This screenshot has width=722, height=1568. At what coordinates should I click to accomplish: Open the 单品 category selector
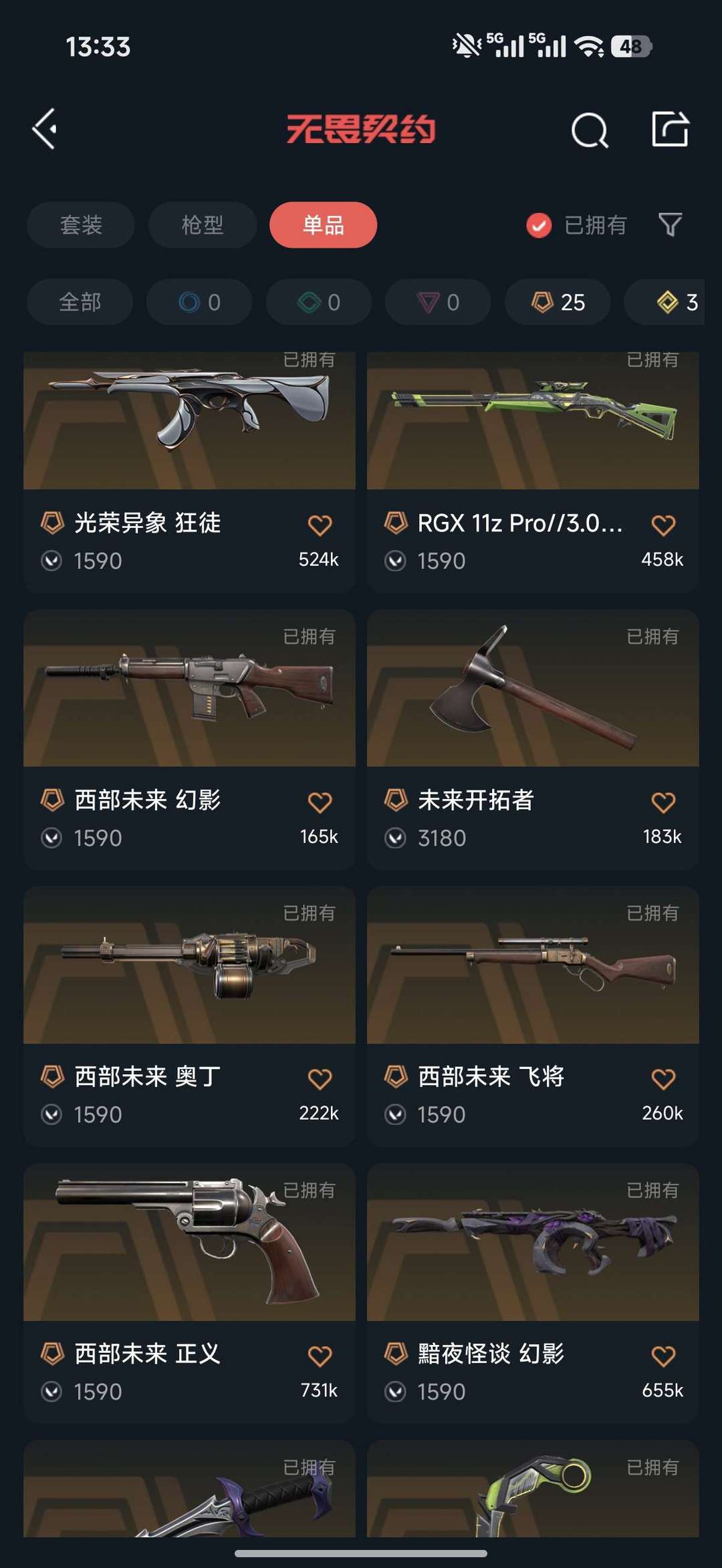click(323, 225)
